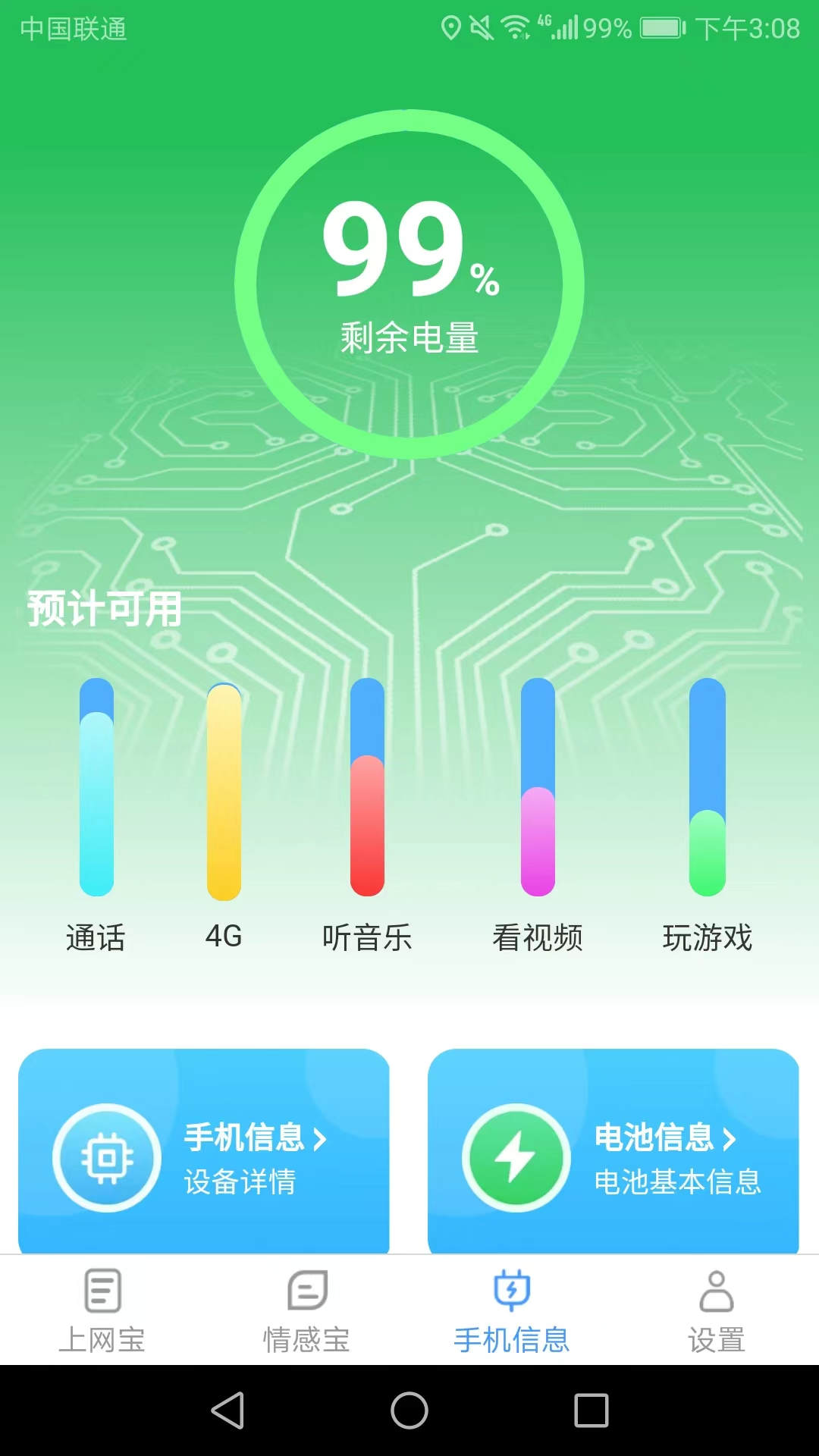819x1456 pixels.
Task: Tap the 设置 person icon
Action: click(x=717, y=1289)
